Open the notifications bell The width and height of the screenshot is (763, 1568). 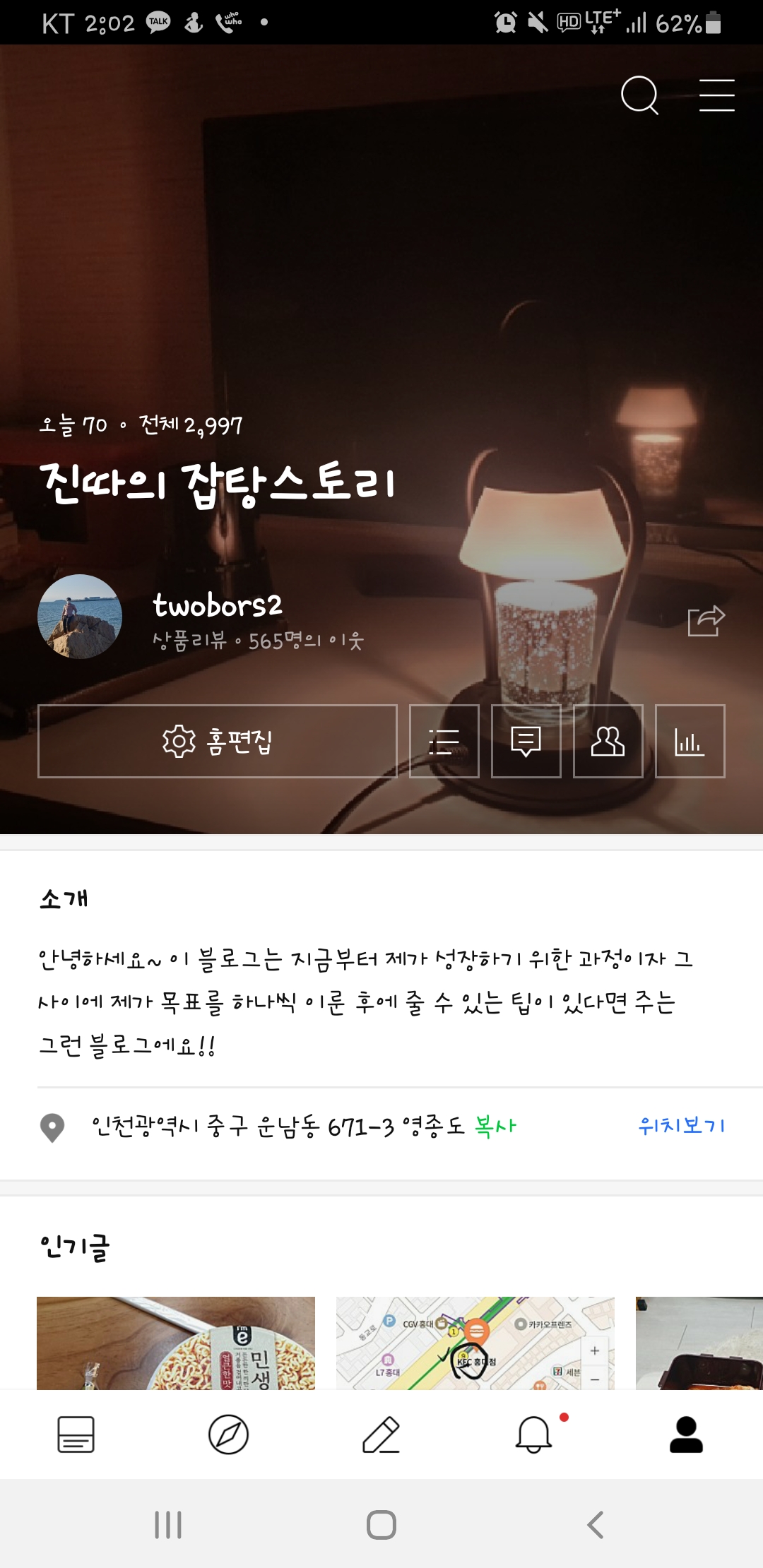(534, 1435)
